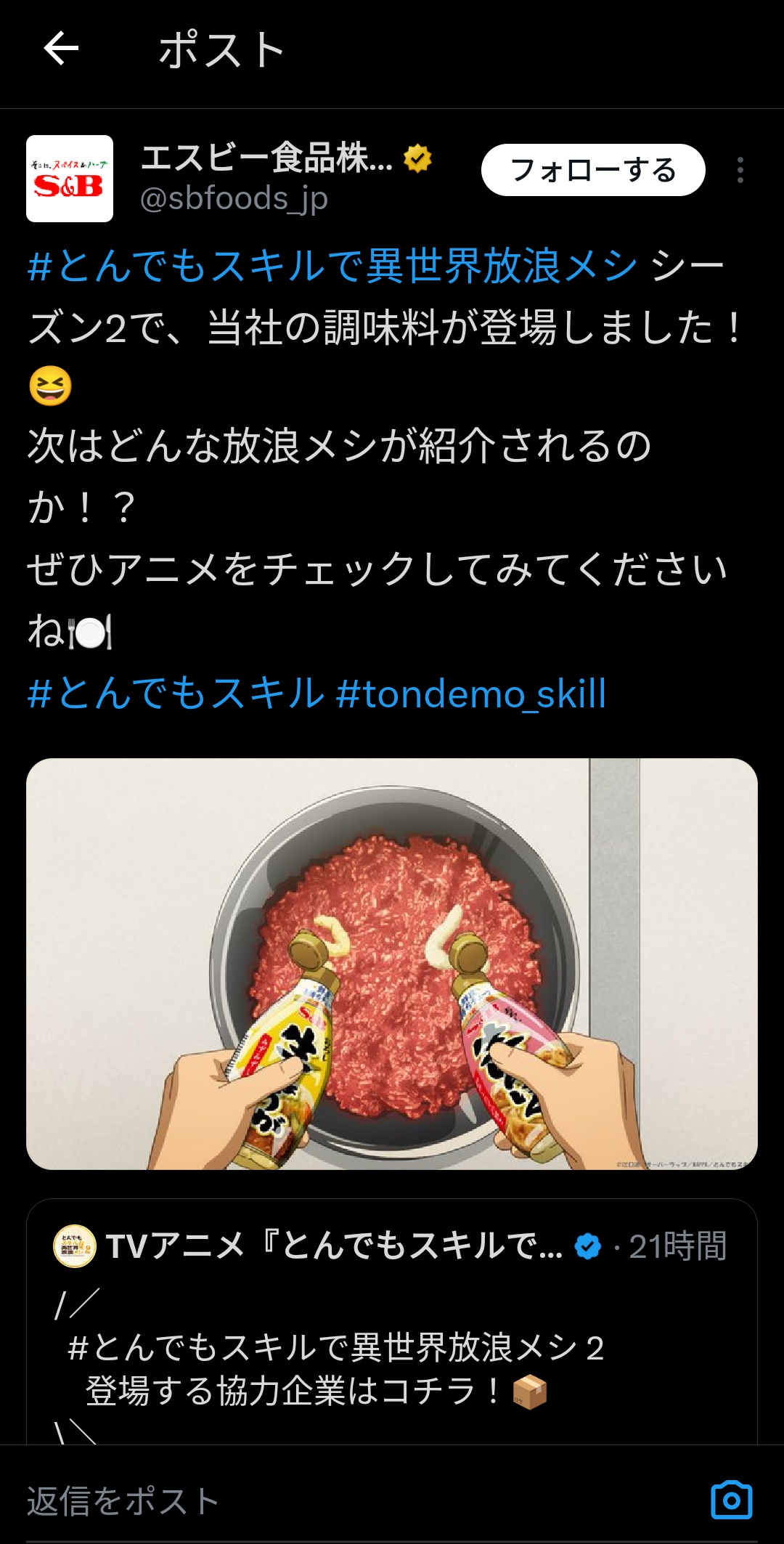Open the エスビー食品 account name
The width and height of the screenshot is (784, 1544).
267,158
